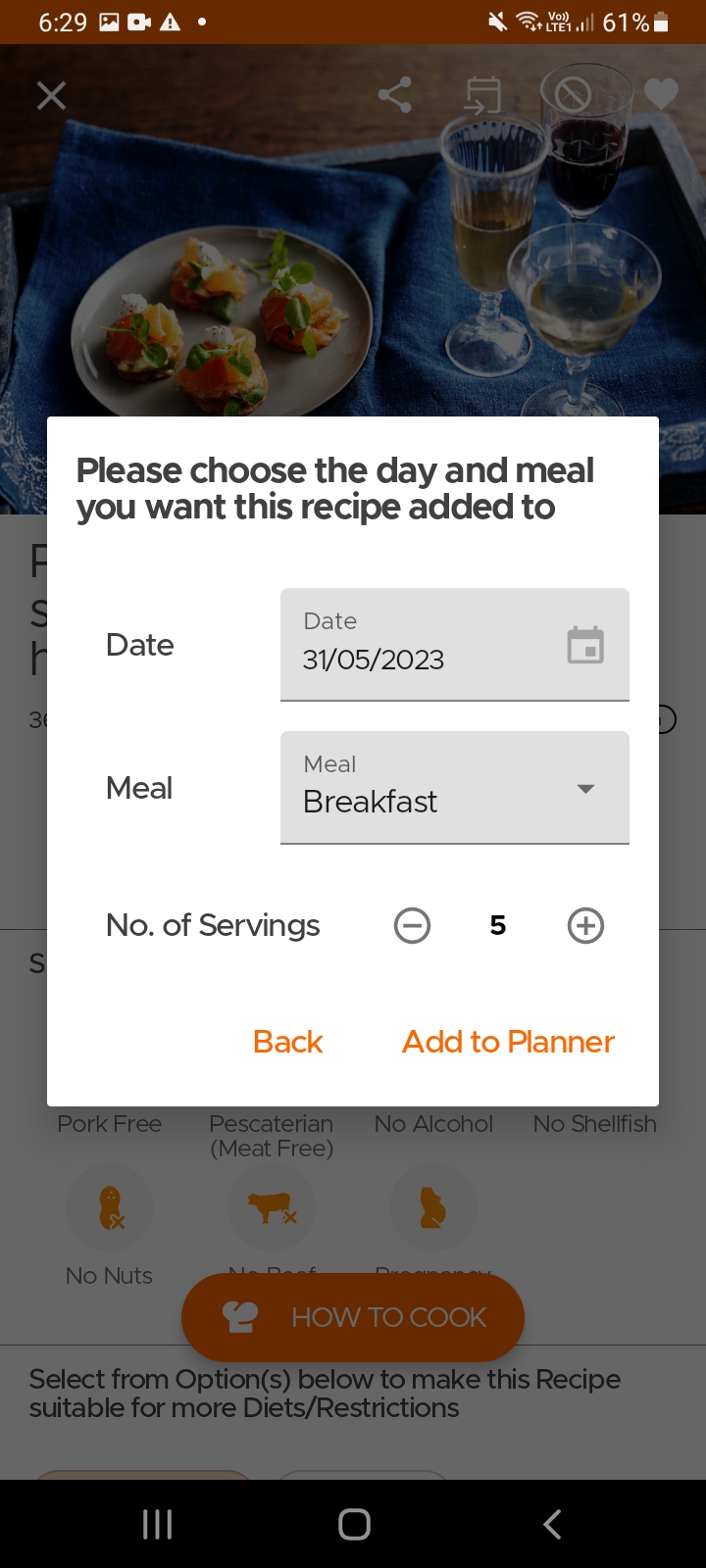Confirm with Add to Planner

(x=508, y=1041)
